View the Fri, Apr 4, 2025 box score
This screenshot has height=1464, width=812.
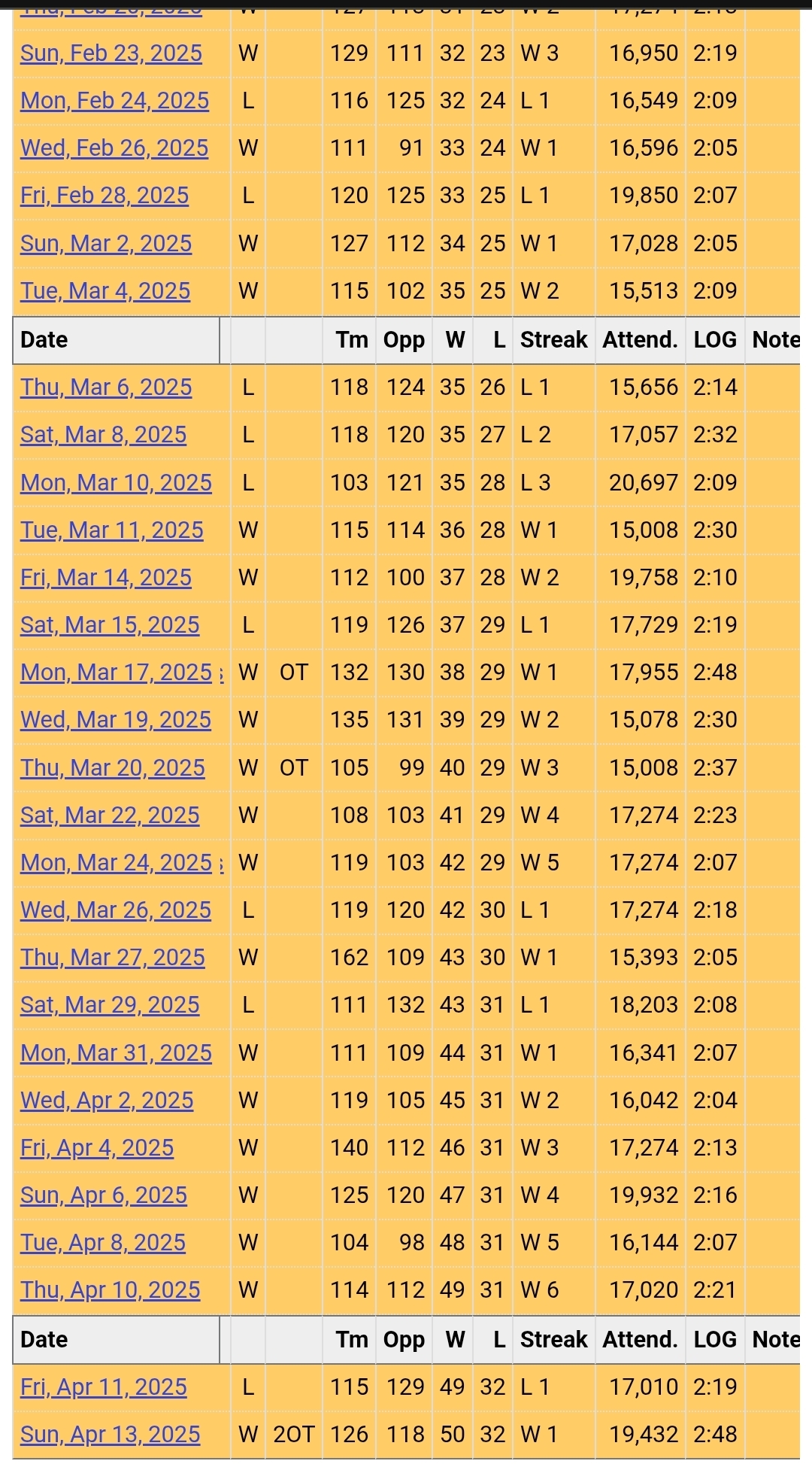[x=97, y=1148]
